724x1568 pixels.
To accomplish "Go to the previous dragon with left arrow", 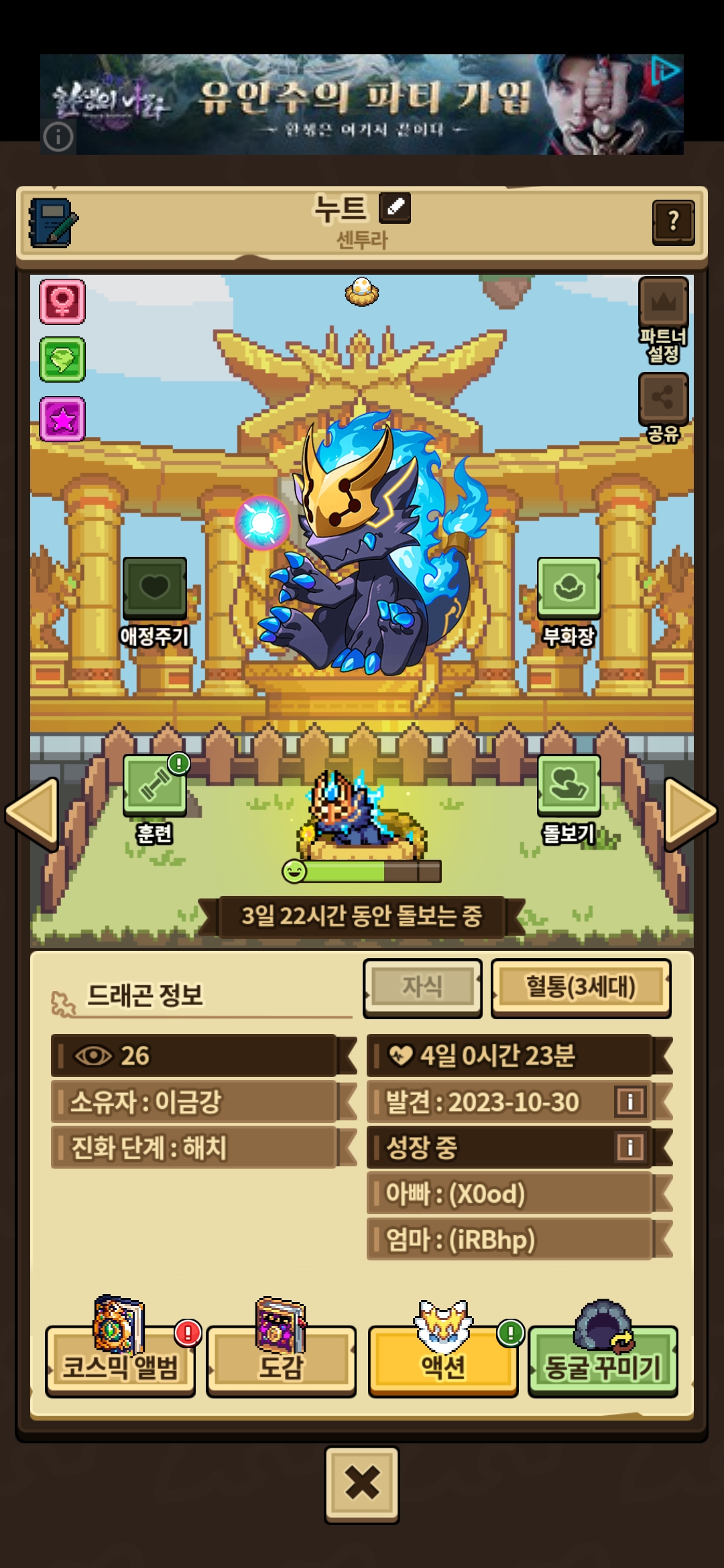I will [x=32, y=813].
